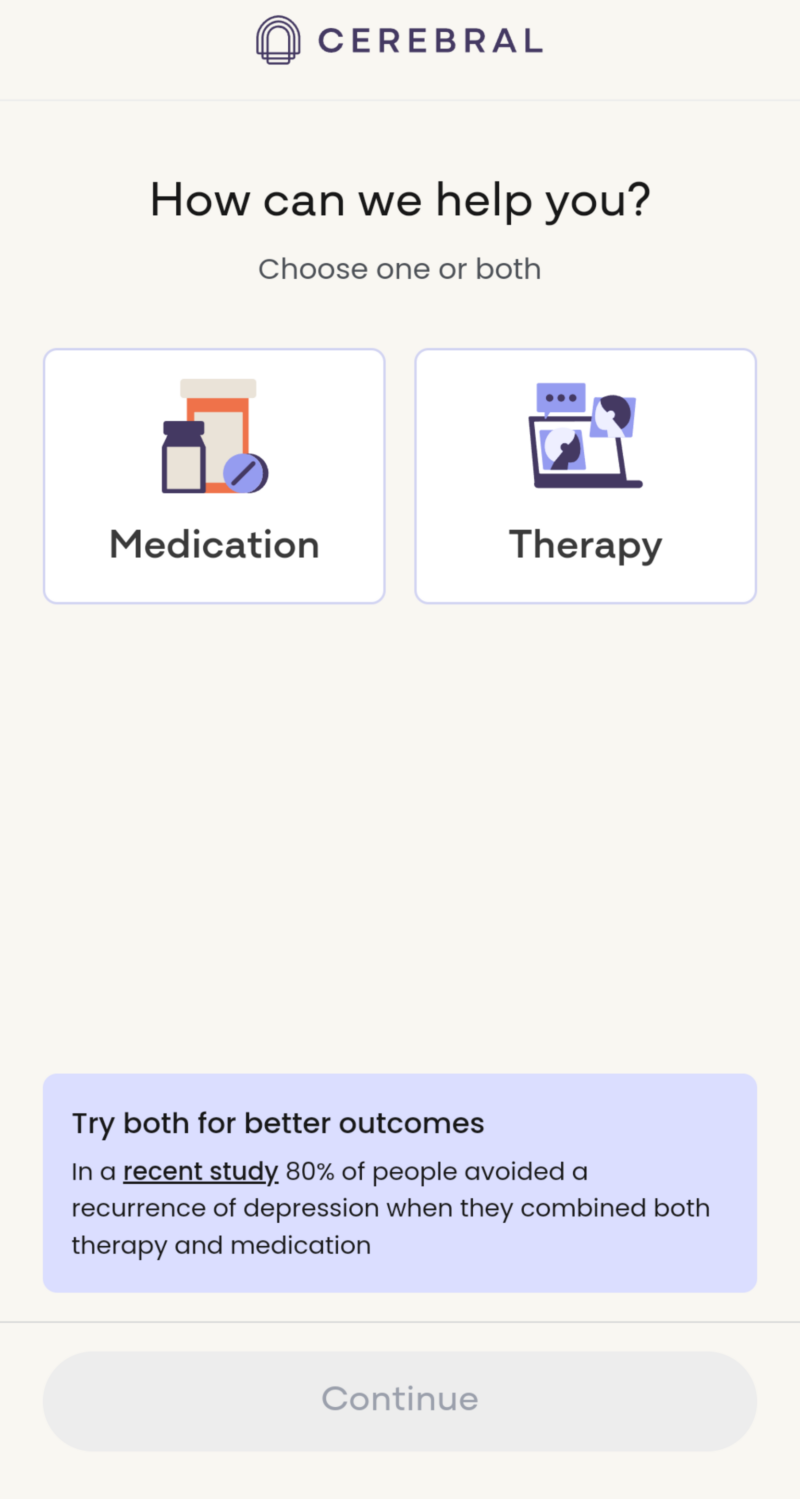Image resolution: width=800 pixels, height=1499 pixels.
Task: Open the recent study link
Action: coord(200,1171)
